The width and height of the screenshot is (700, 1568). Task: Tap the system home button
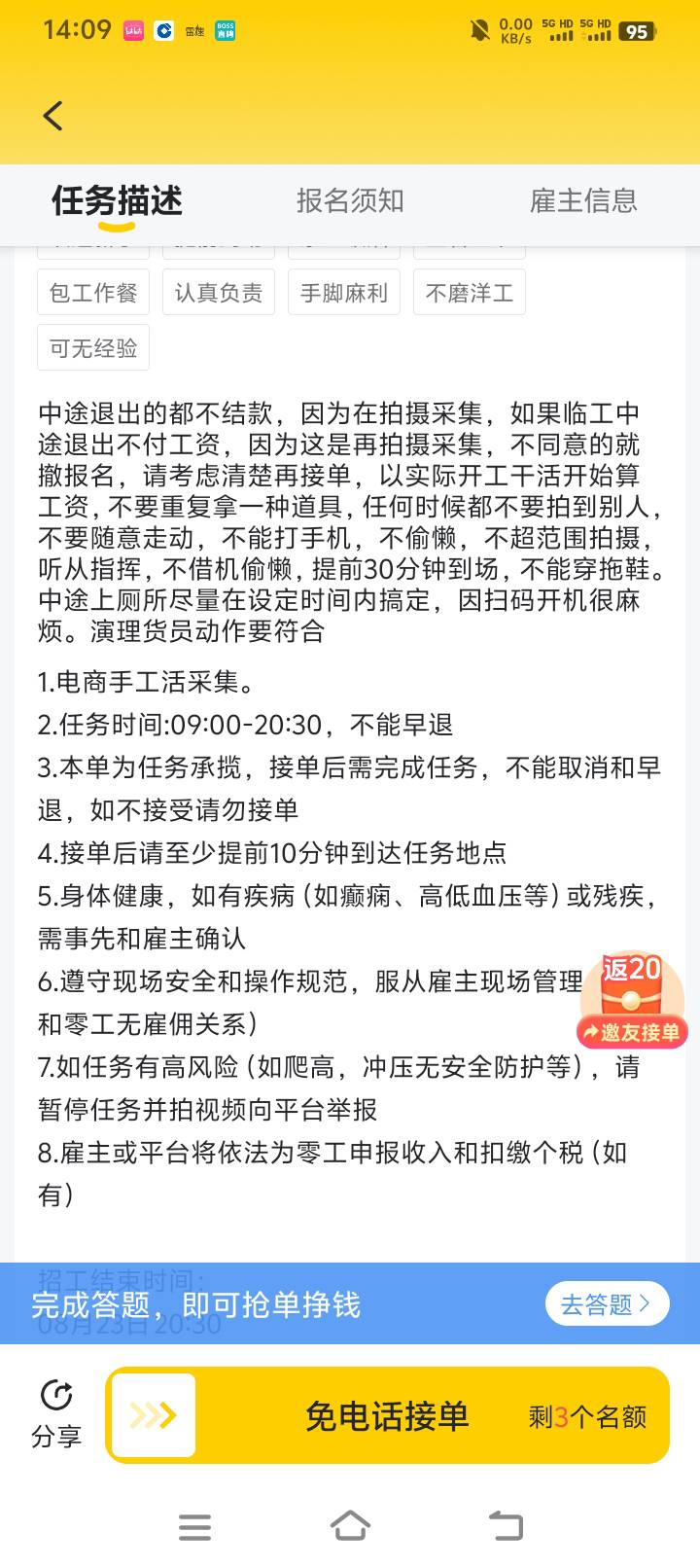pos(350,1525)
